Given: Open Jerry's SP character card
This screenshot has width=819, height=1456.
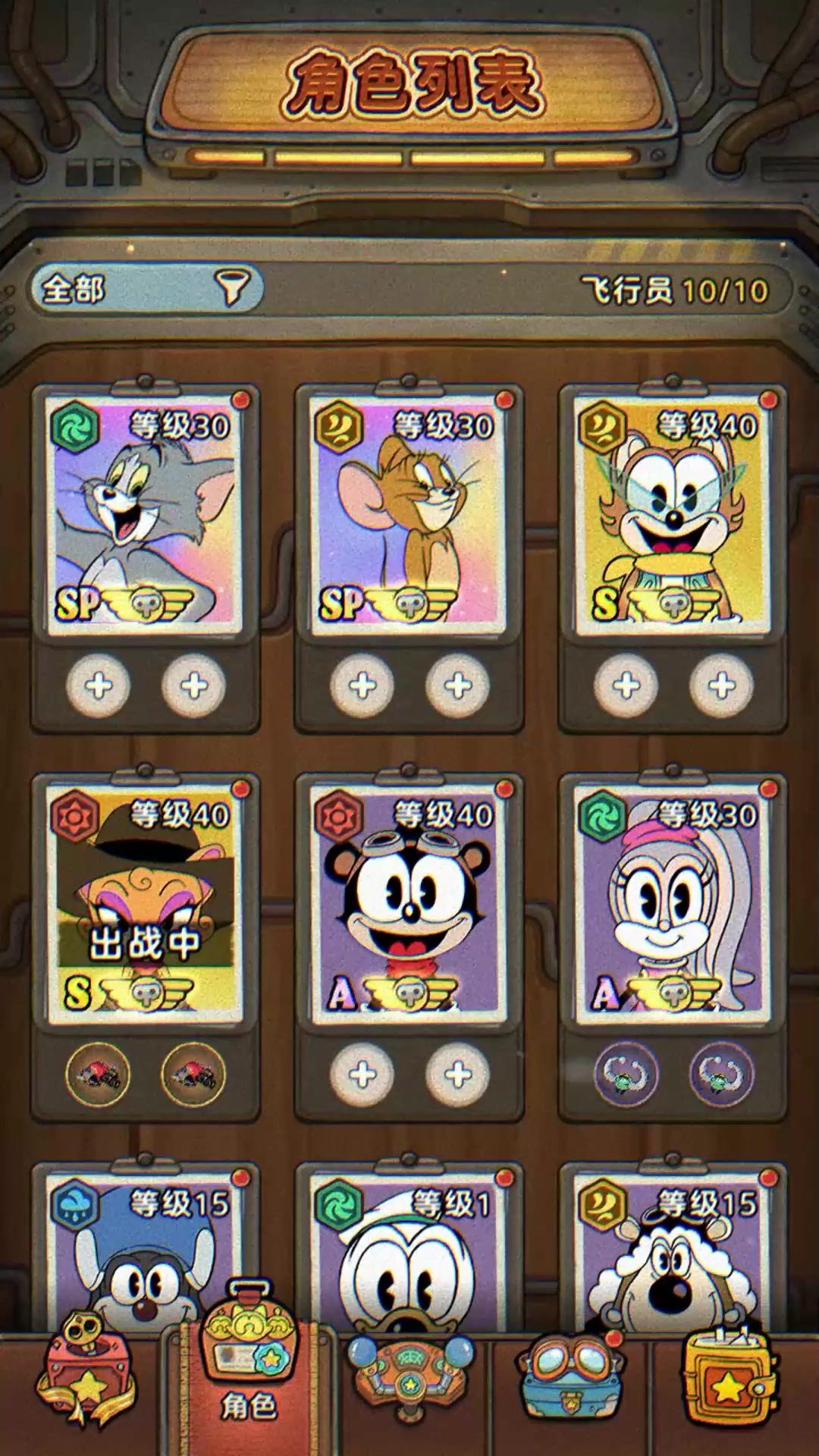Looking at the screenshot, I should (409, 516).
